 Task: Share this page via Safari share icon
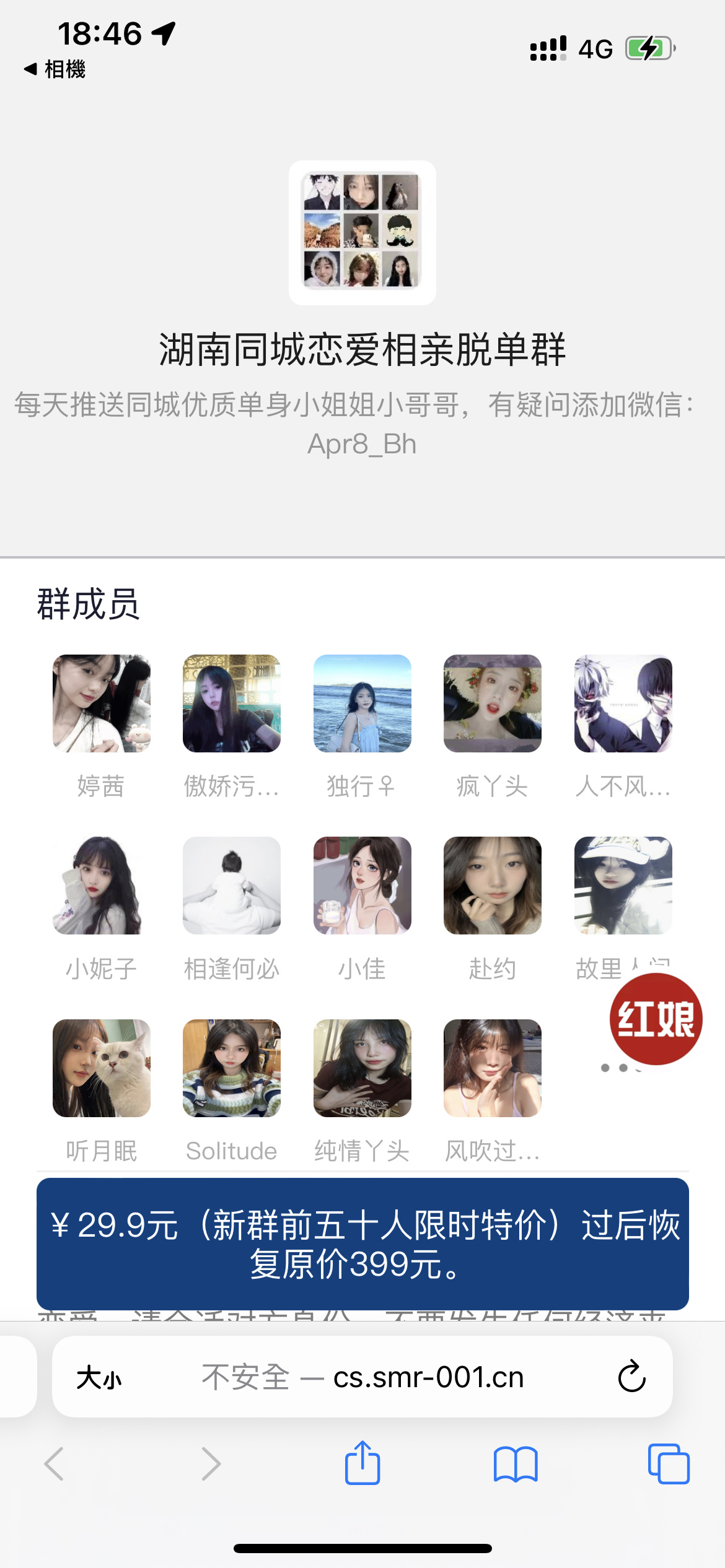[x=362, y=1464]
